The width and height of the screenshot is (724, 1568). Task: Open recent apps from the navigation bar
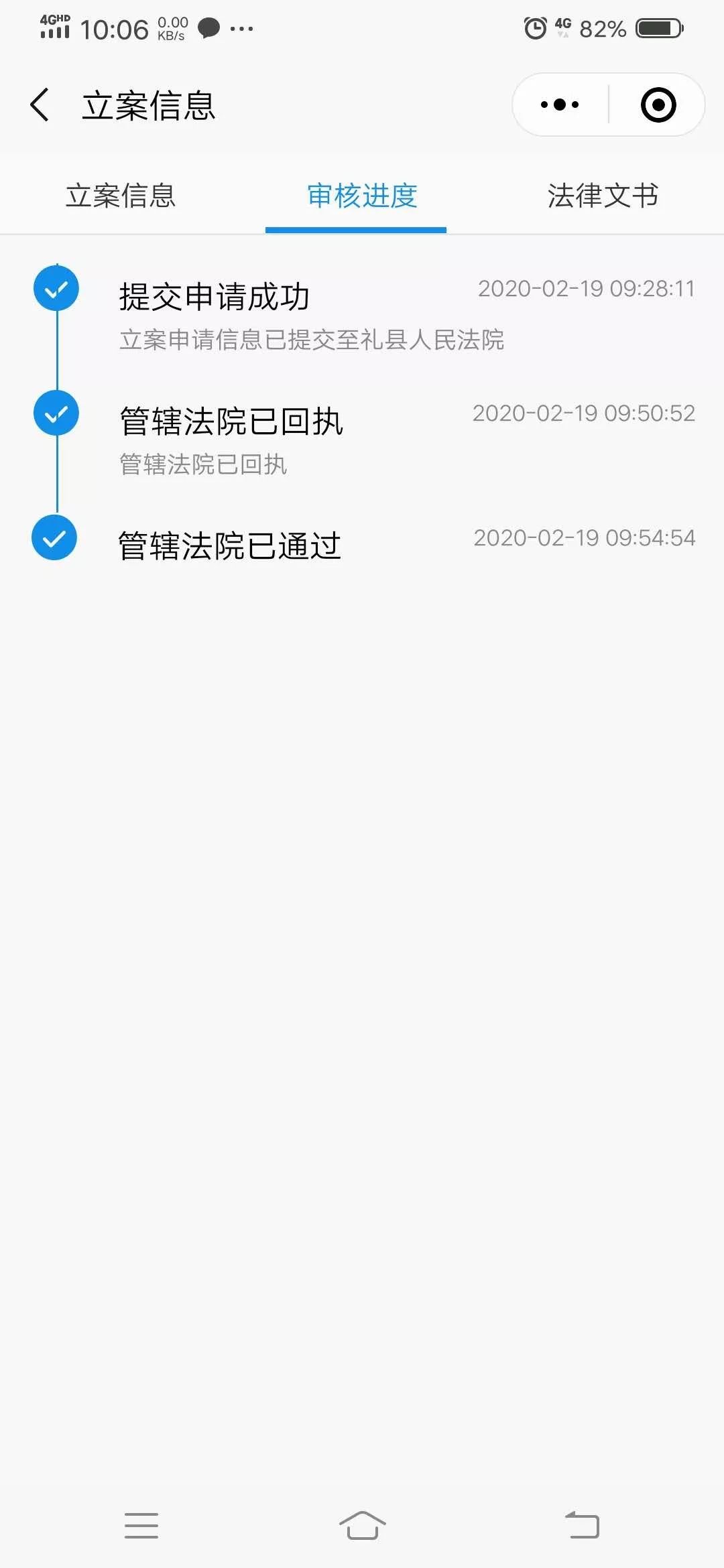(x=141, y=1526)
